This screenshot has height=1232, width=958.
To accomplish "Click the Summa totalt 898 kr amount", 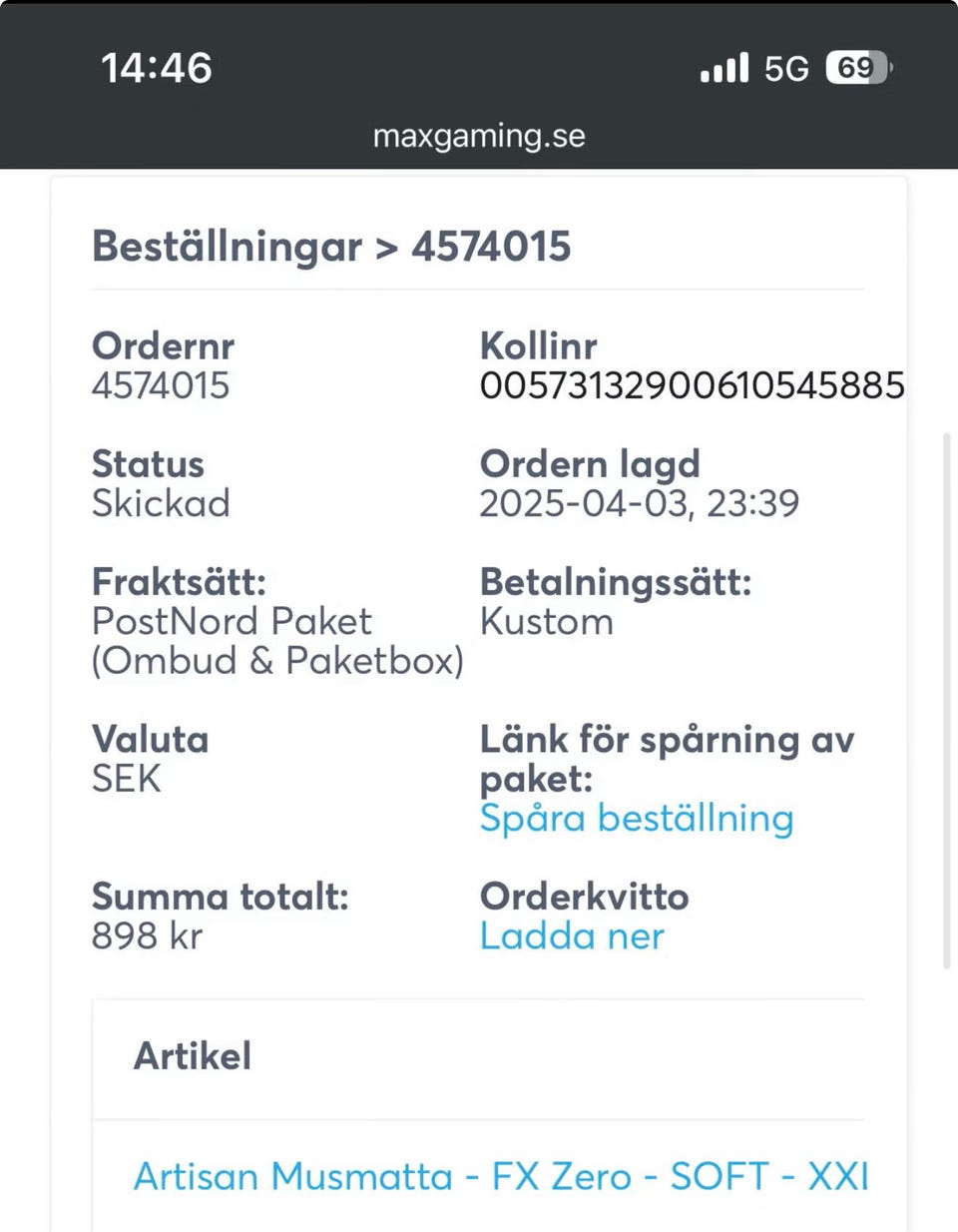I will pos(146,935).
